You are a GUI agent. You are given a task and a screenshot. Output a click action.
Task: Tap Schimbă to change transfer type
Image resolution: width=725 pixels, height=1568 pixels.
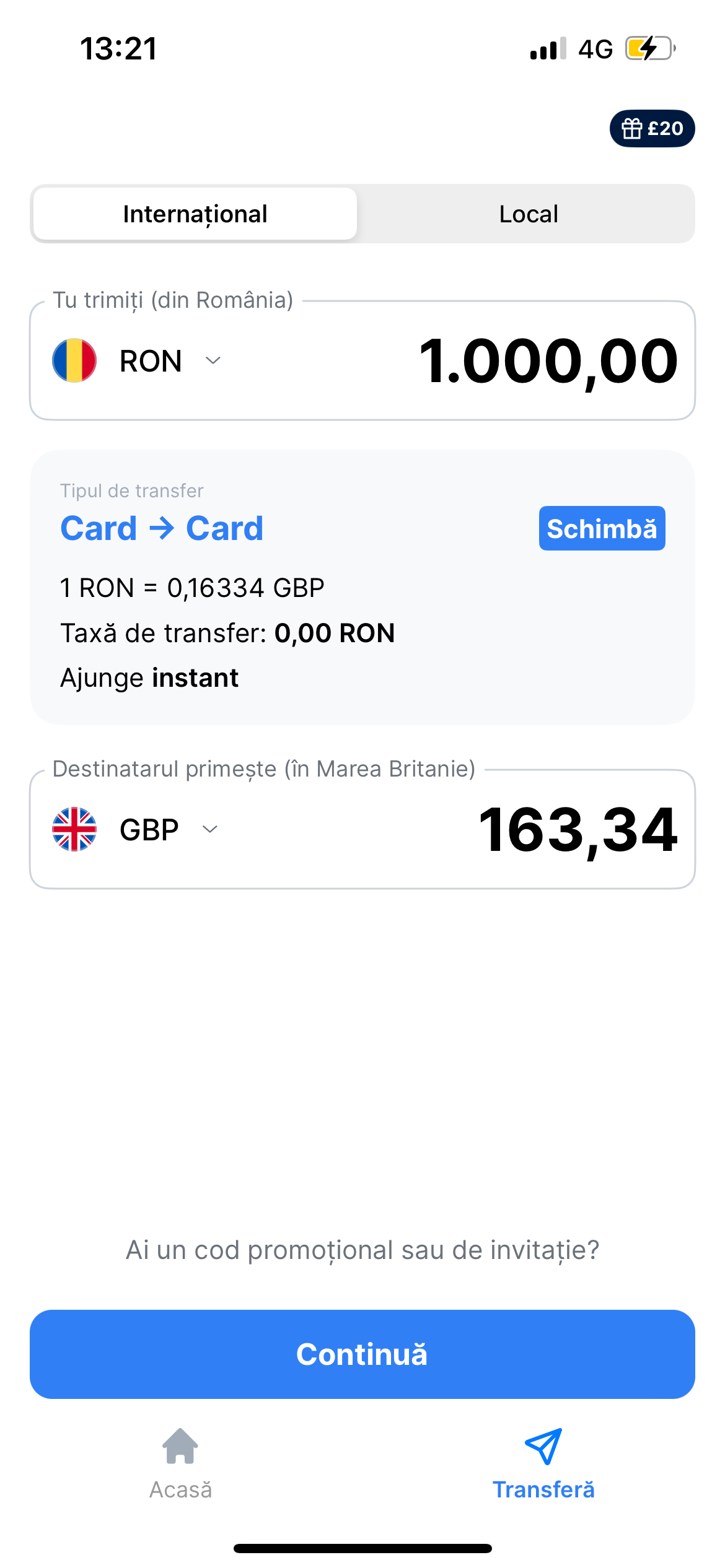tap(602, 529)
